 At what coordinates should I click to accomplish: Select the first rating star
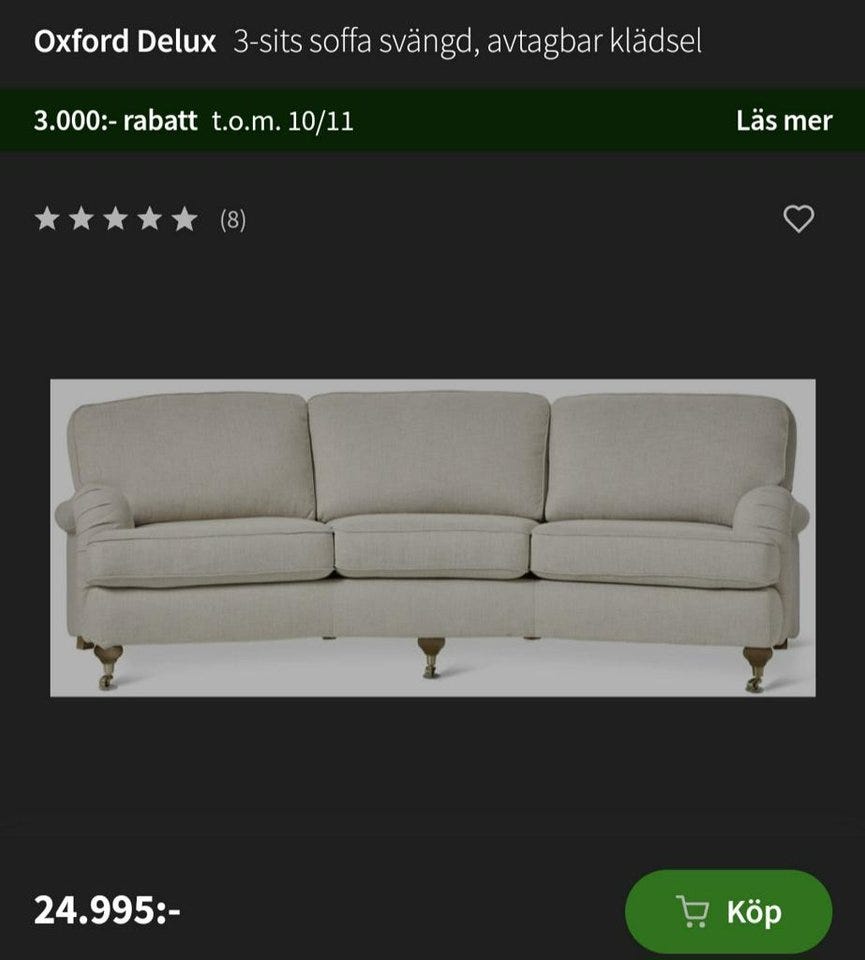pos(47,217)
